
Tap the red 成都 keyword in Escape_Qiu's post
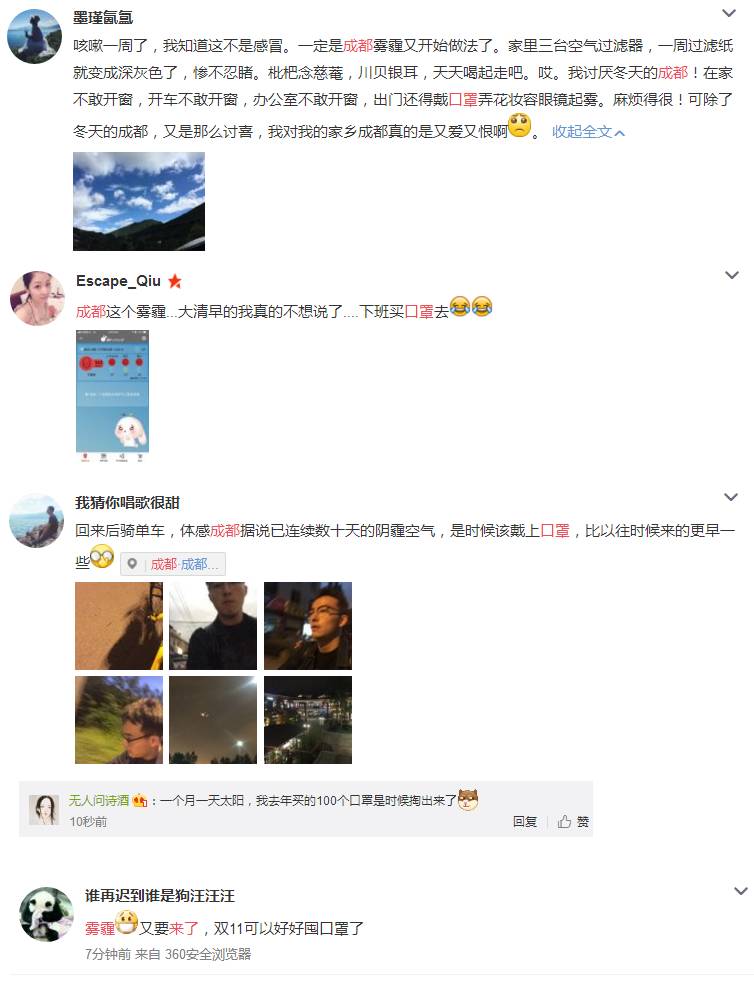click(x=91, y=311)
